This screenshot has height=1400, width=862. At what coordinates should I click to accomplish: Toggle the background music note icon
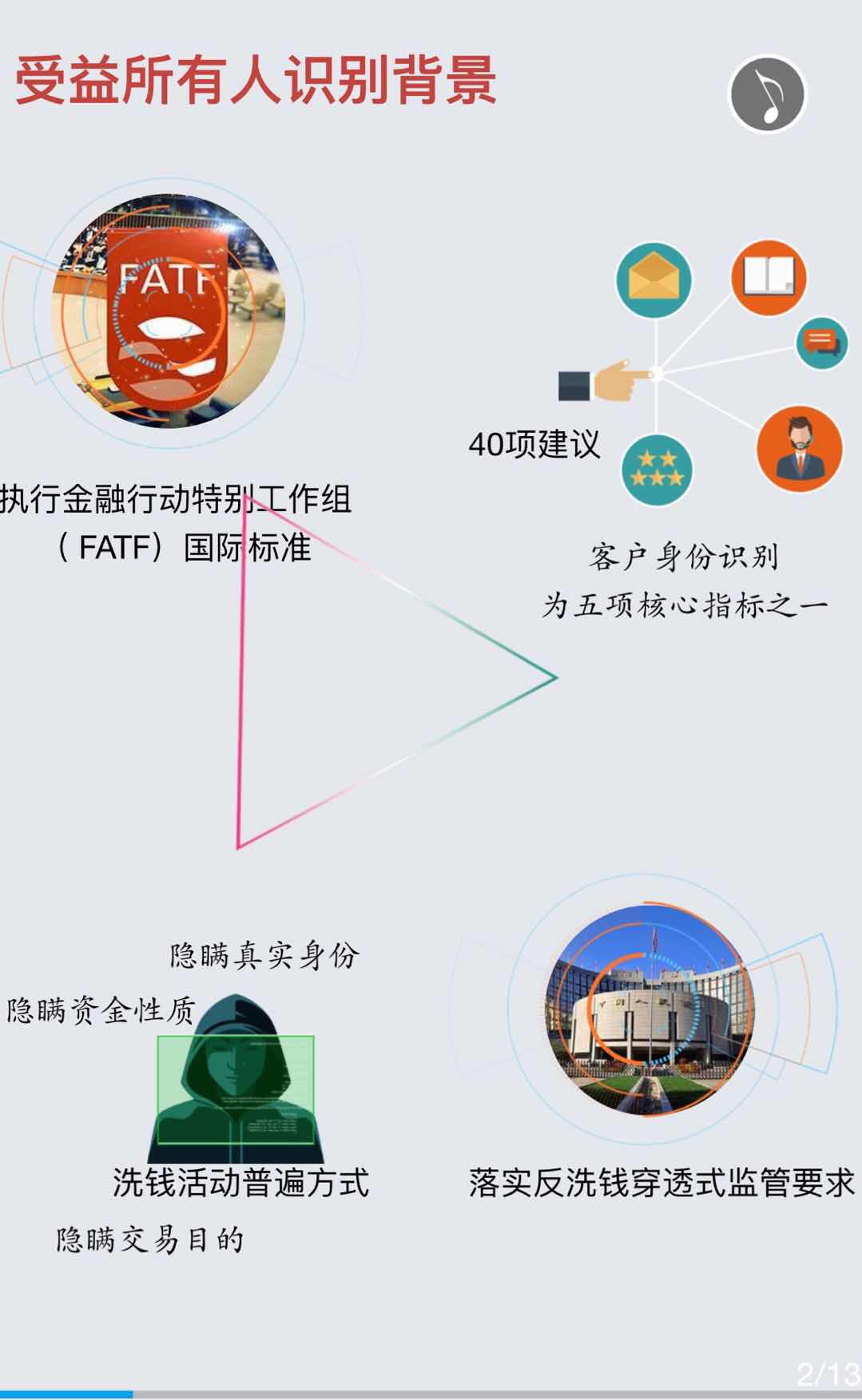click(767, 94)
